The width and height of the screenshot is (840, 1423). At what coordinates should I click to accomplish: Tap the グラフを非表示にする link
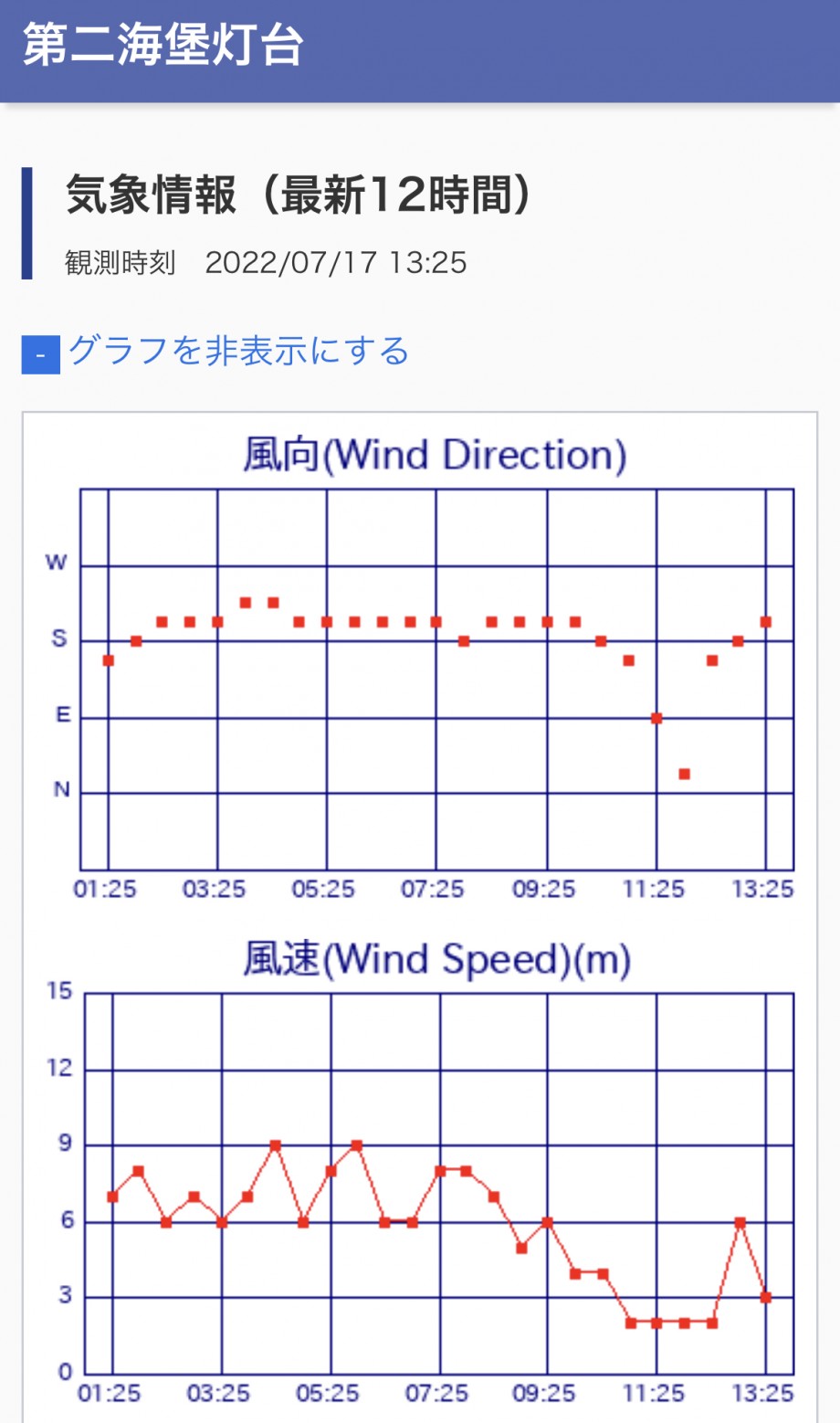(x=238, y=351)
